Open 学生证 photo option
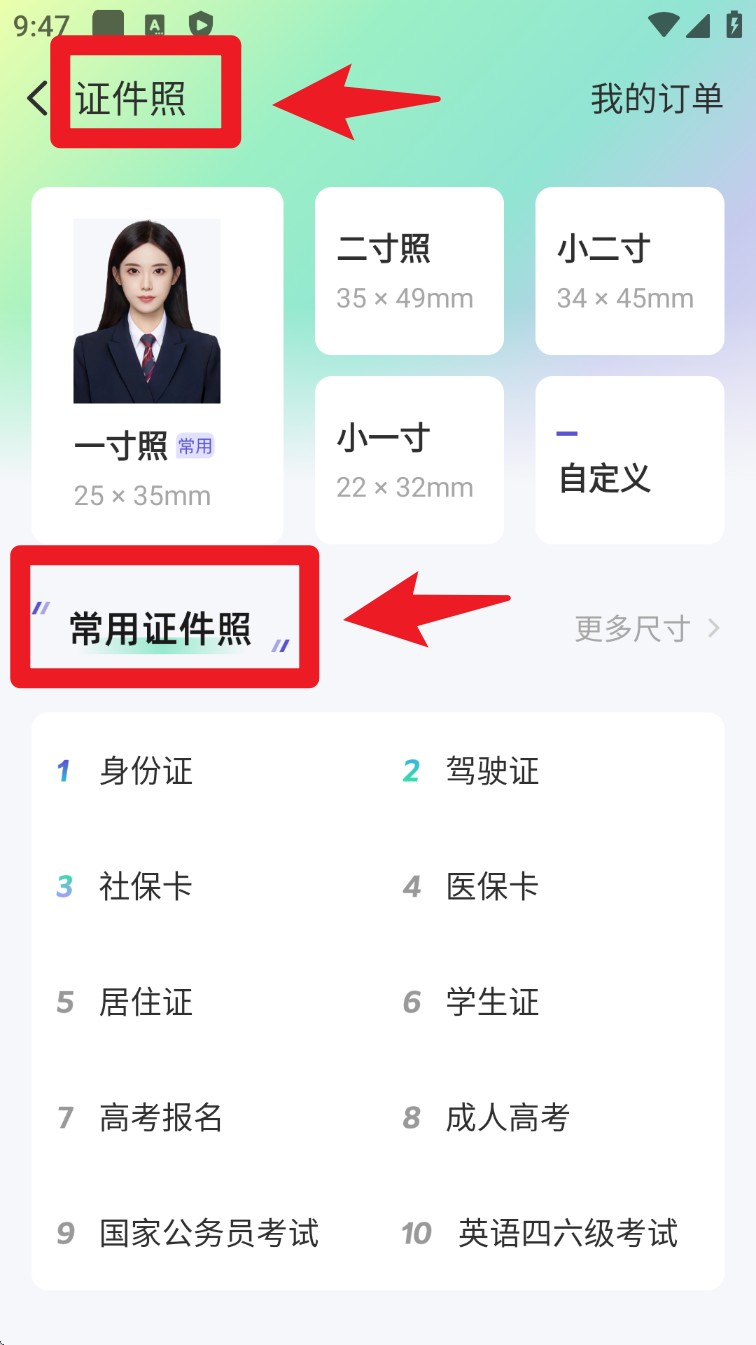 point(492,1002)
